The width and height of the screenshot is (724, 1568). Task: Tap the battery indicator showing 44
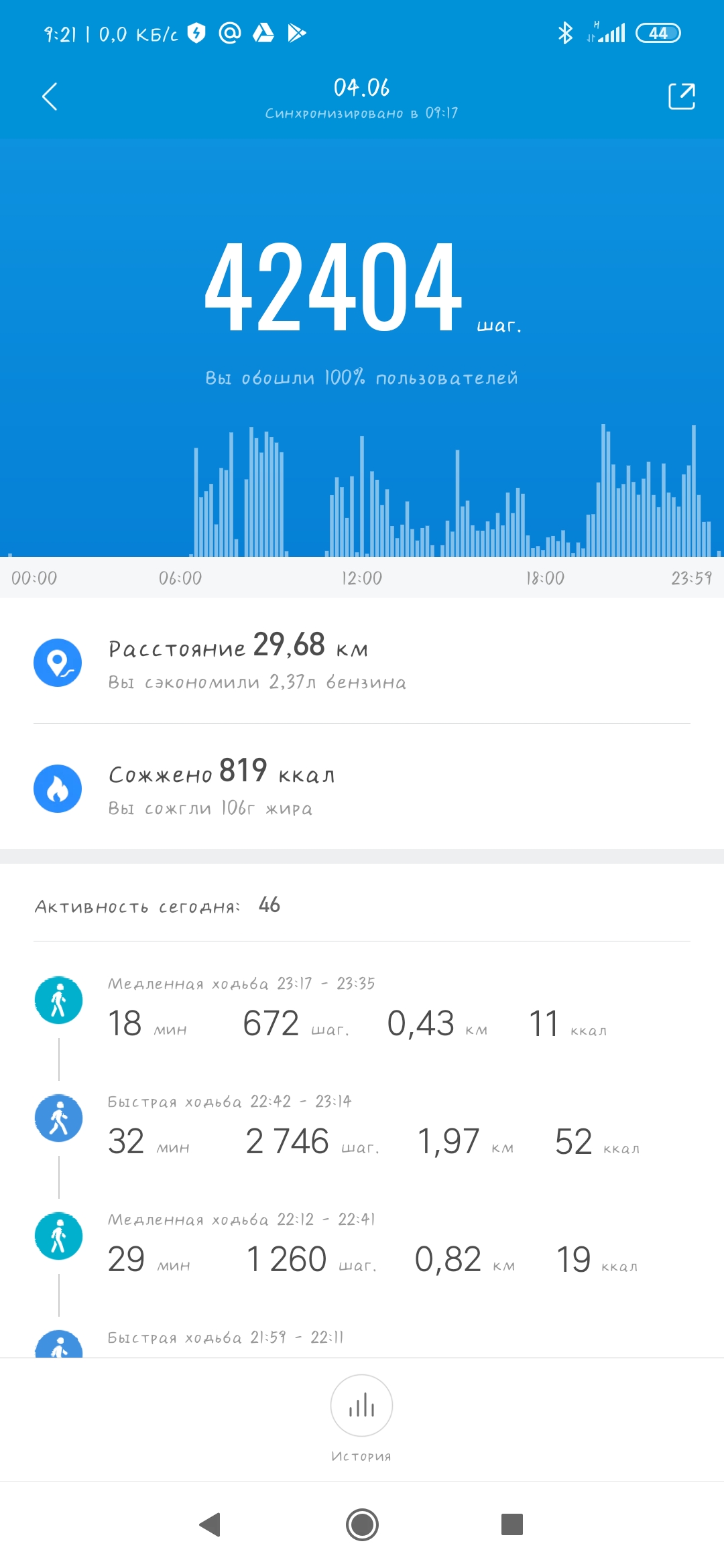click(x=658, y=31)
